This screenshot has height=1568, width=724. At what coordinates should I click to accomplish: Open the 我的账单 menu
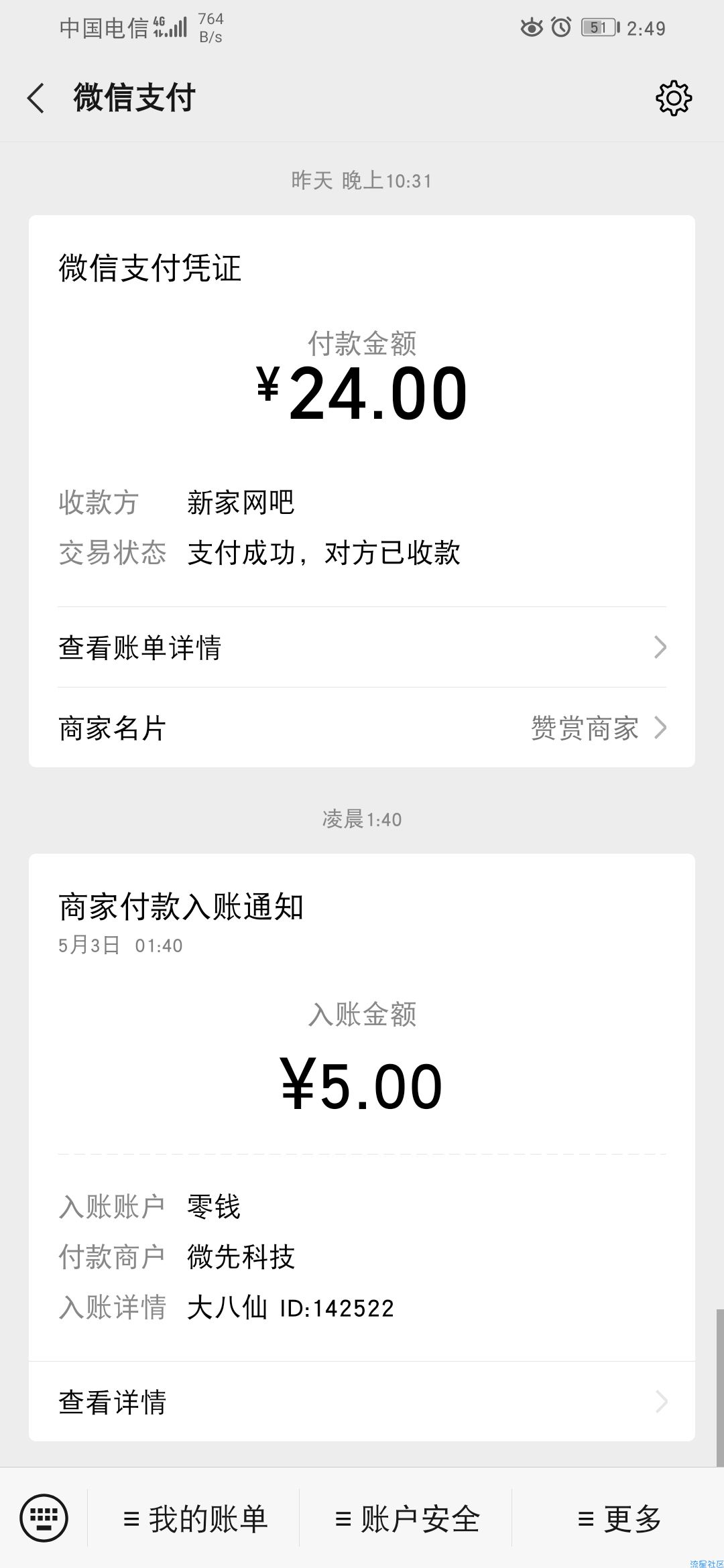pos(194,1518)
